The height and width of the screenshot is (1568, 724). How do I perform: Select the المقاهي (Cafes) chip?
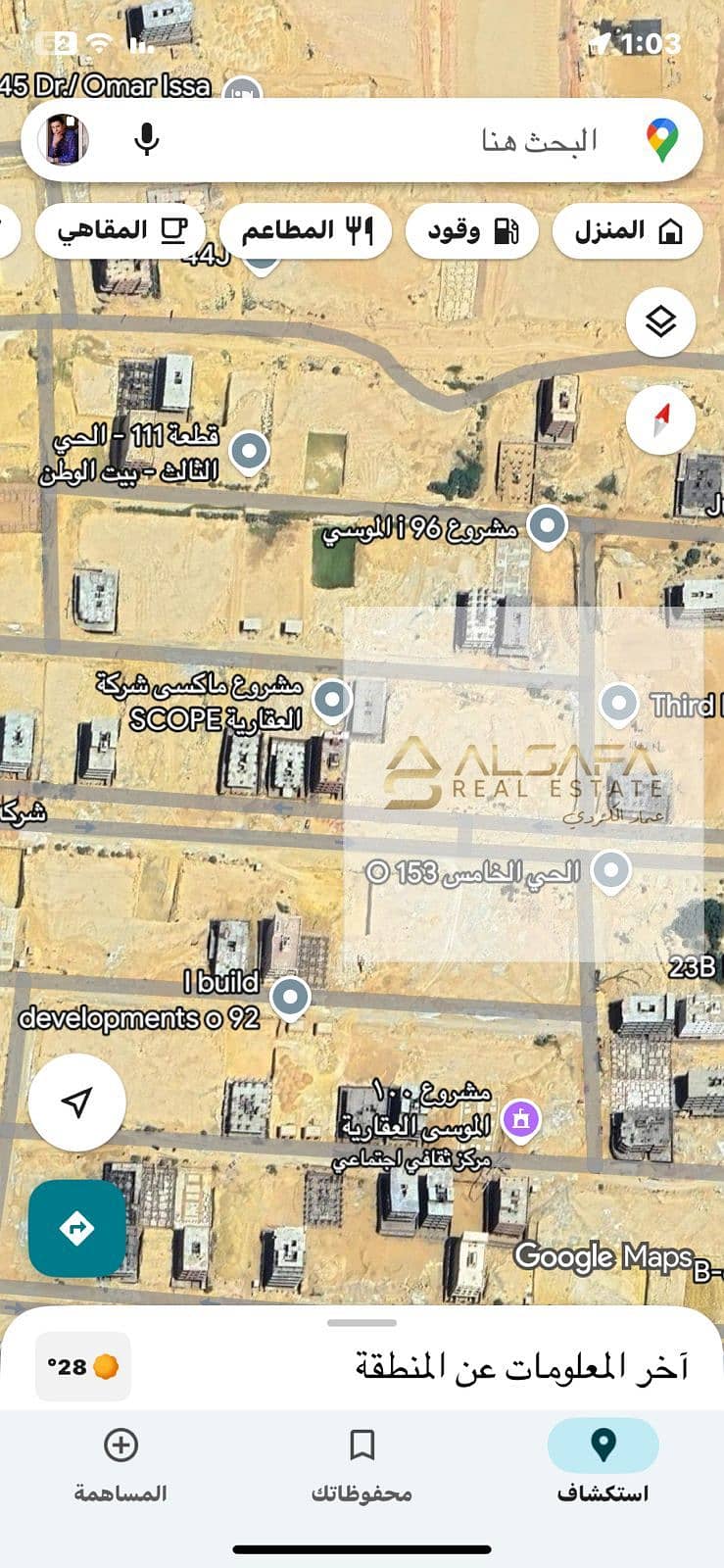point(121,231)
